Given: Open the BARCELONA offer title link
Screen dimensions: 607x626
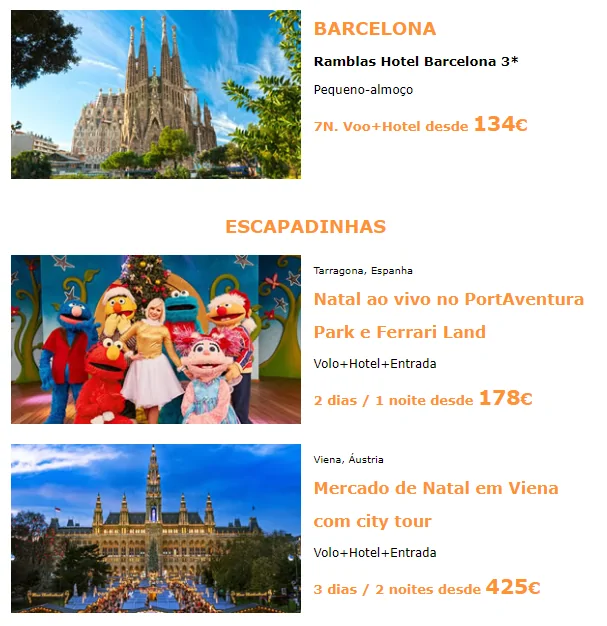Looking at the screenshot, I should 375,29.
